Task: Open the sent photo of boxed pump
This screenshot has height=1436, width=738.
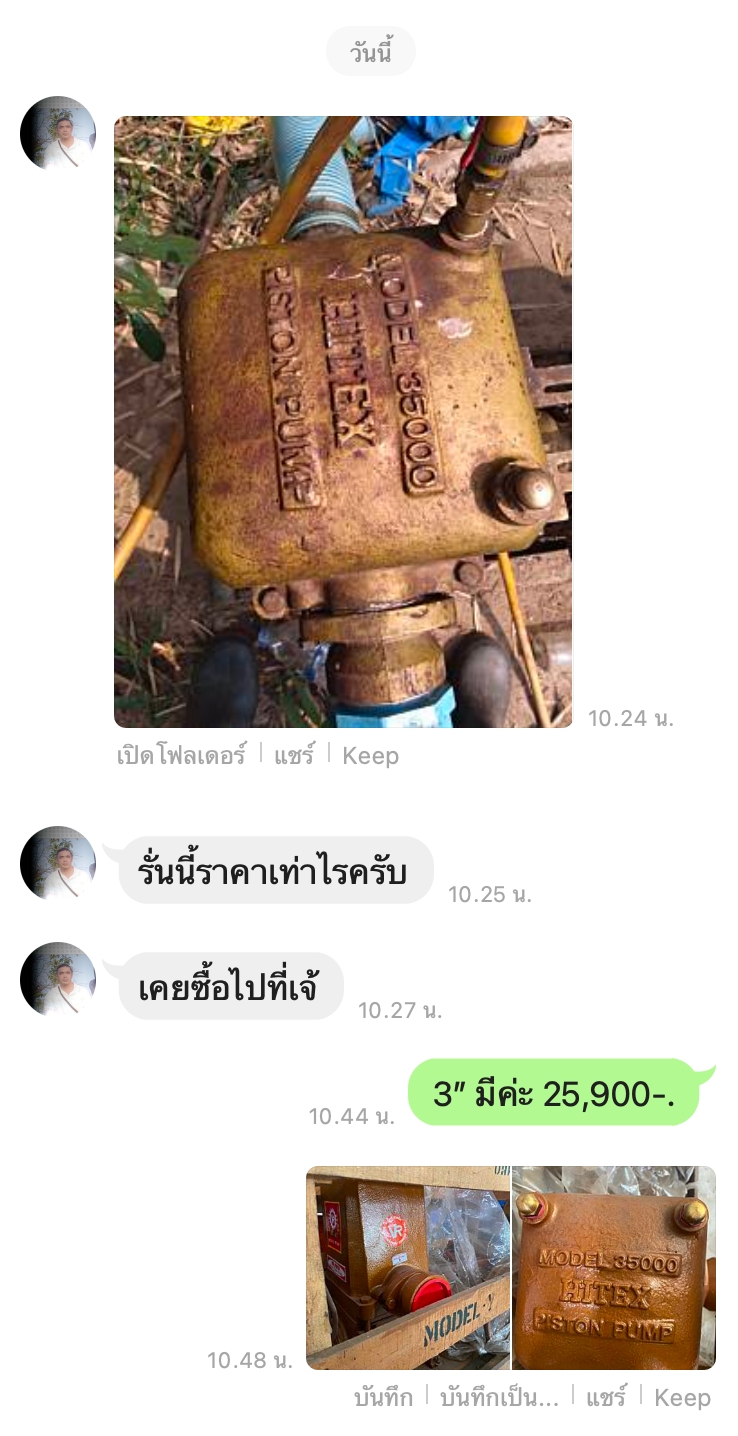Action: pos(407,1267)
